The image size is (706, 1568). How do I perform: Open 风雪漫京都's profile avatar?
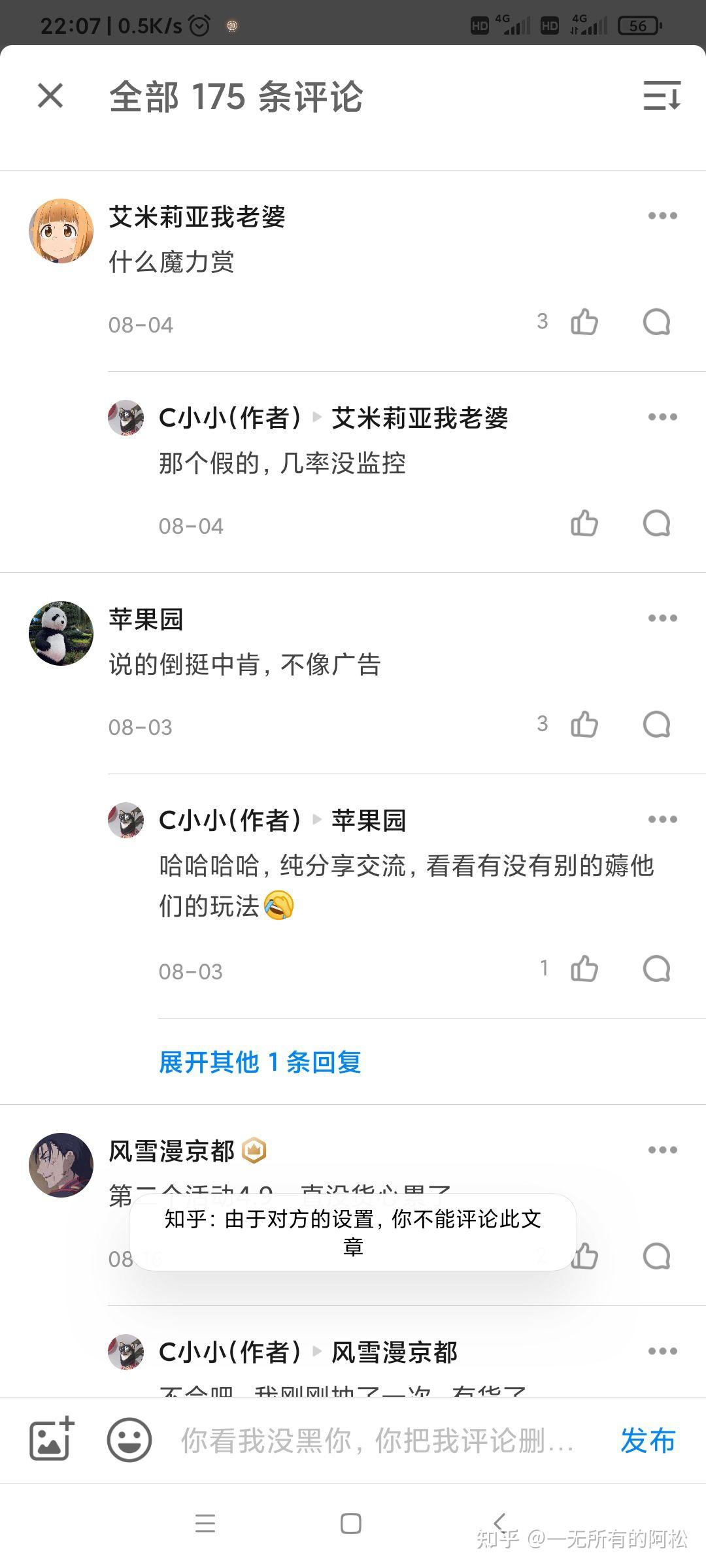61,1165
